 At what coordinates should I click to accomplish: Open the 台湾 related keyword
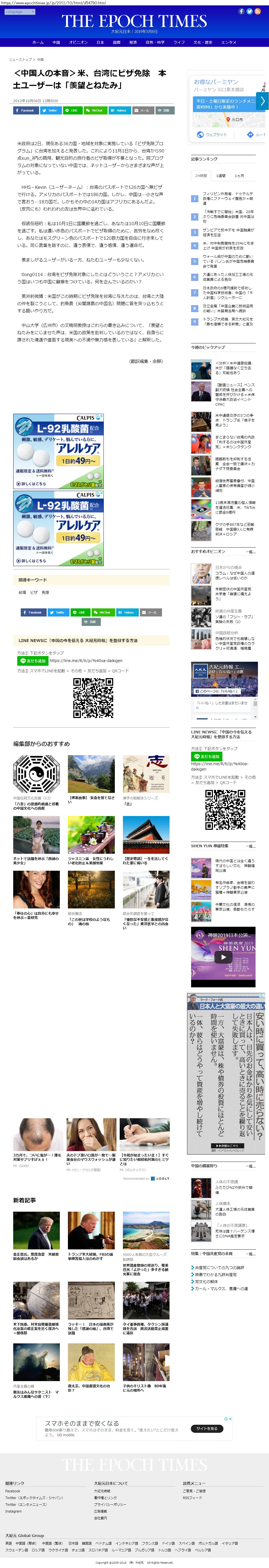(22, 592)
